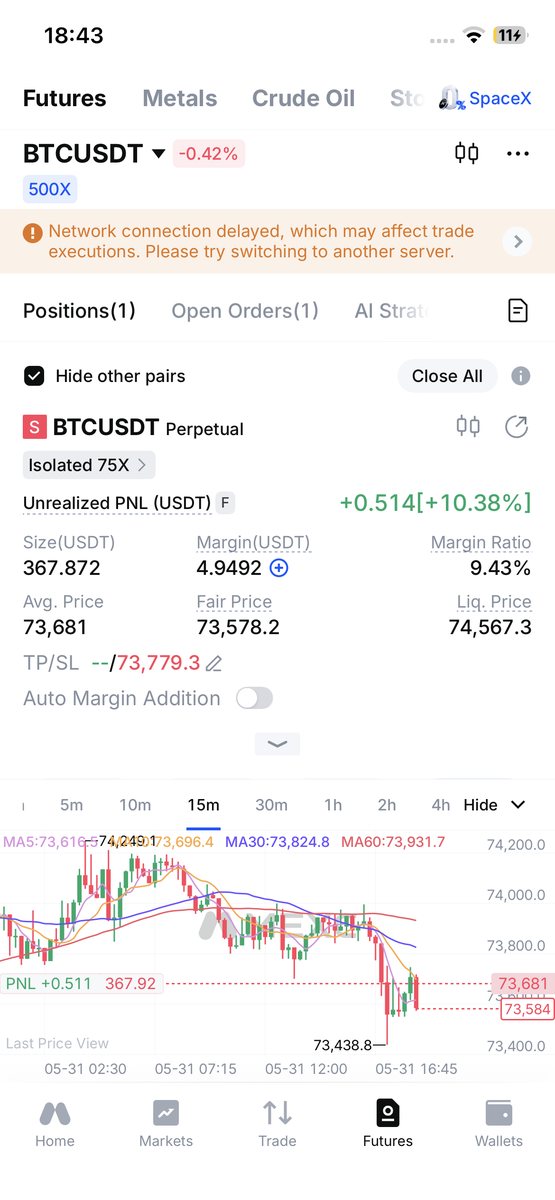
Task: Select the 30m chart interval
Action: [x=271, y=805]
